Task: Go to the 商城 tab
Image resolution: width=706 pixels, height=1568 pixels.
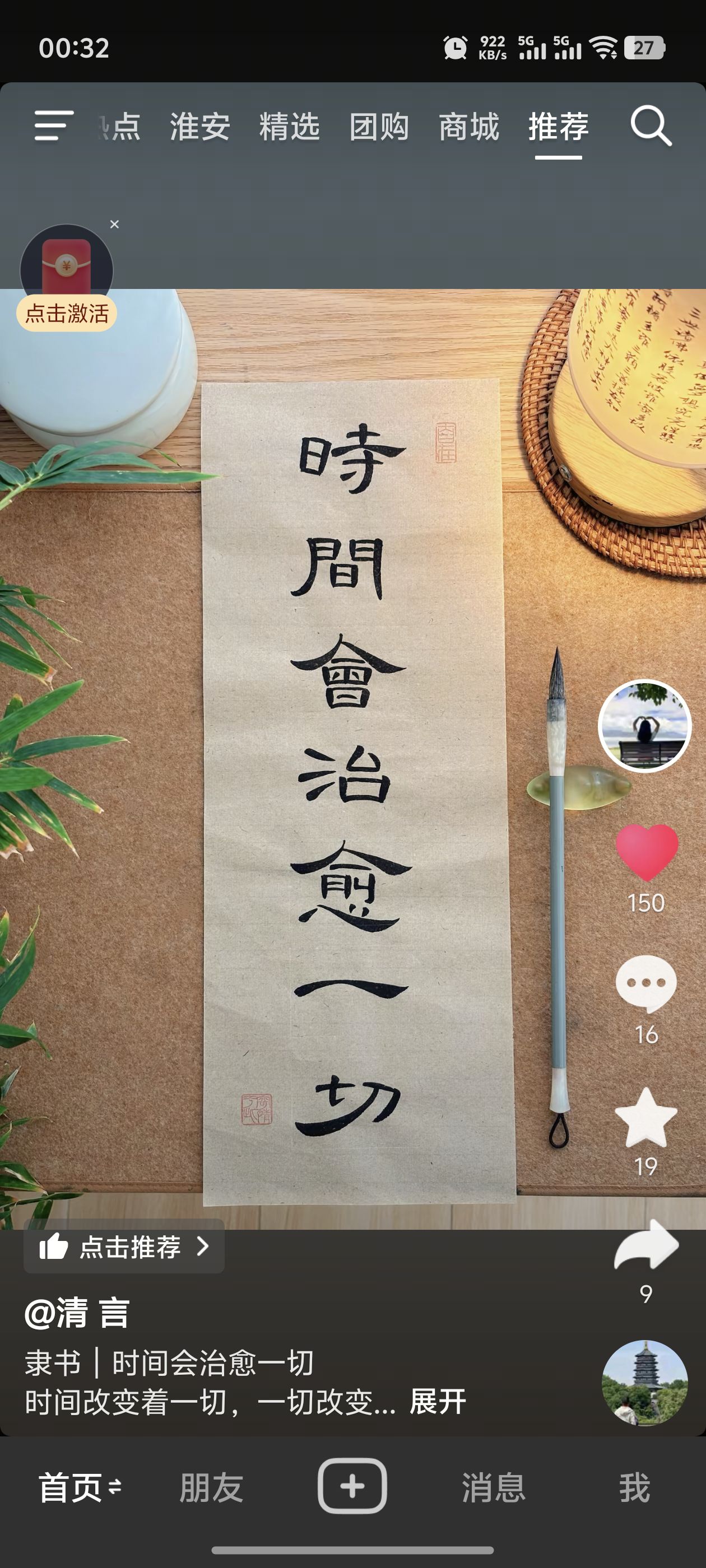Action: (468, 127)
